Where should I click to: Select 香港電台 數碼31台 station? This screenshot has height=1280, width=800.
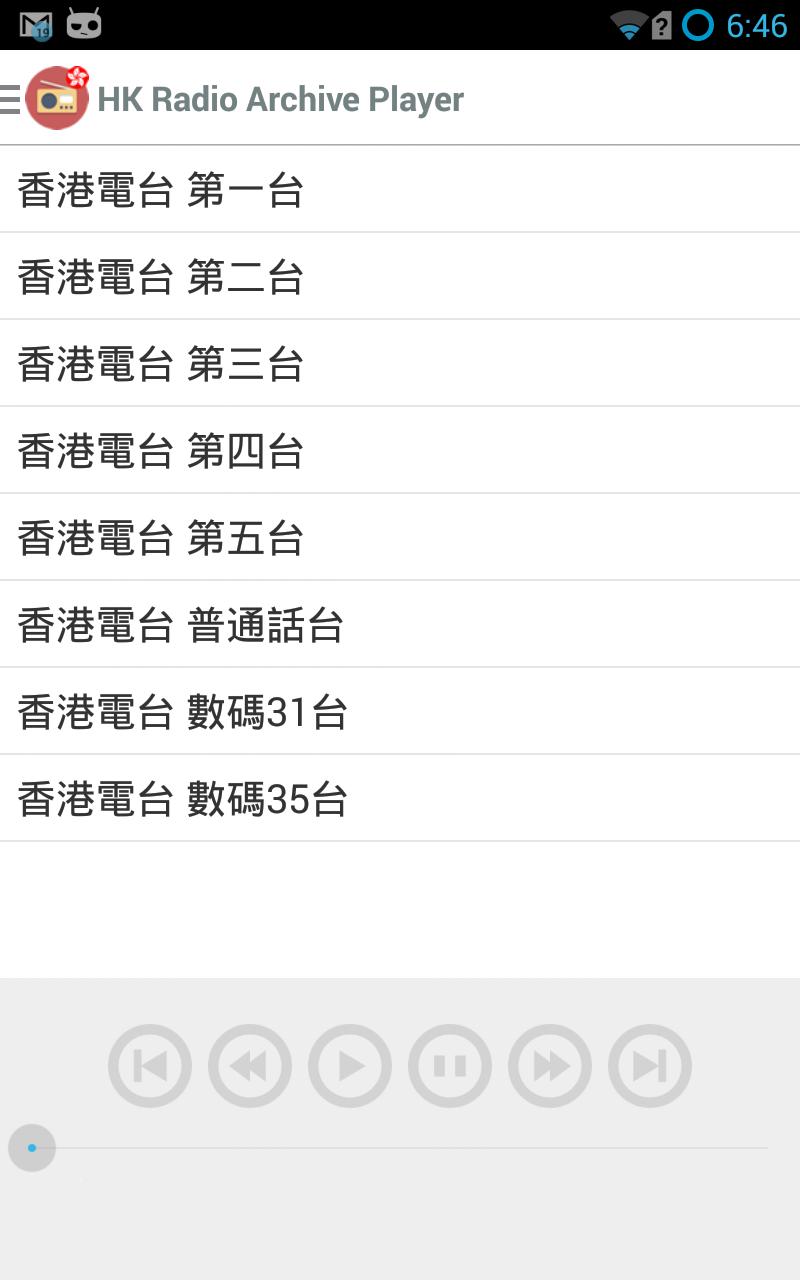coord(183,711)
